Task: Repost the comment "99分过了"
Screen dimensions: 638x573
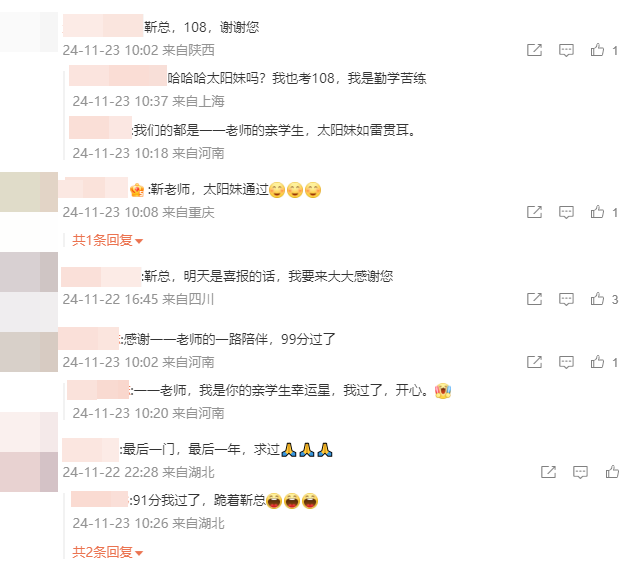Action: (x=534, y=362)
